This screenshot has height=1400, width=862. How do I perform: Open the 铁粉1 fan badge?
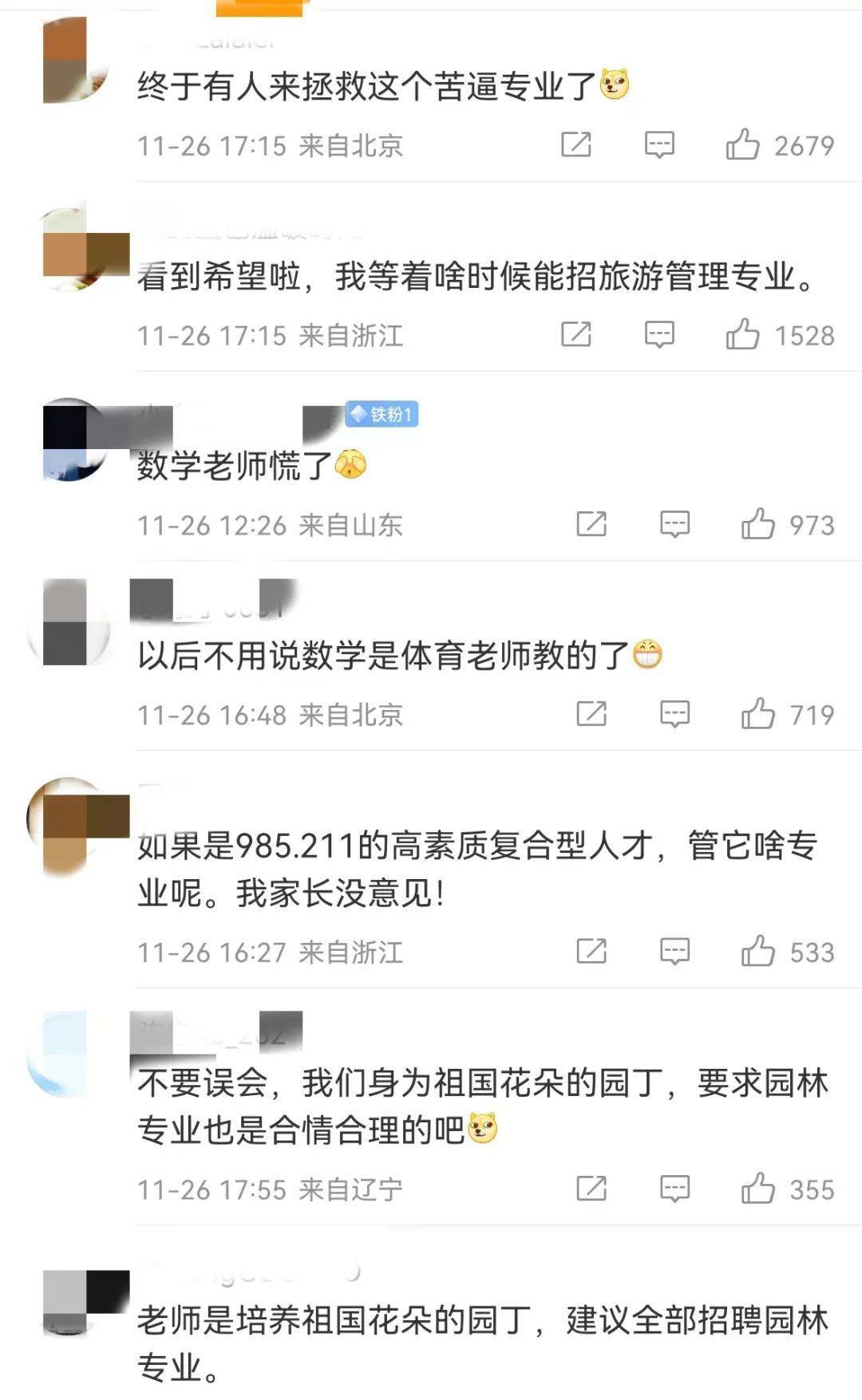(382, 414)
